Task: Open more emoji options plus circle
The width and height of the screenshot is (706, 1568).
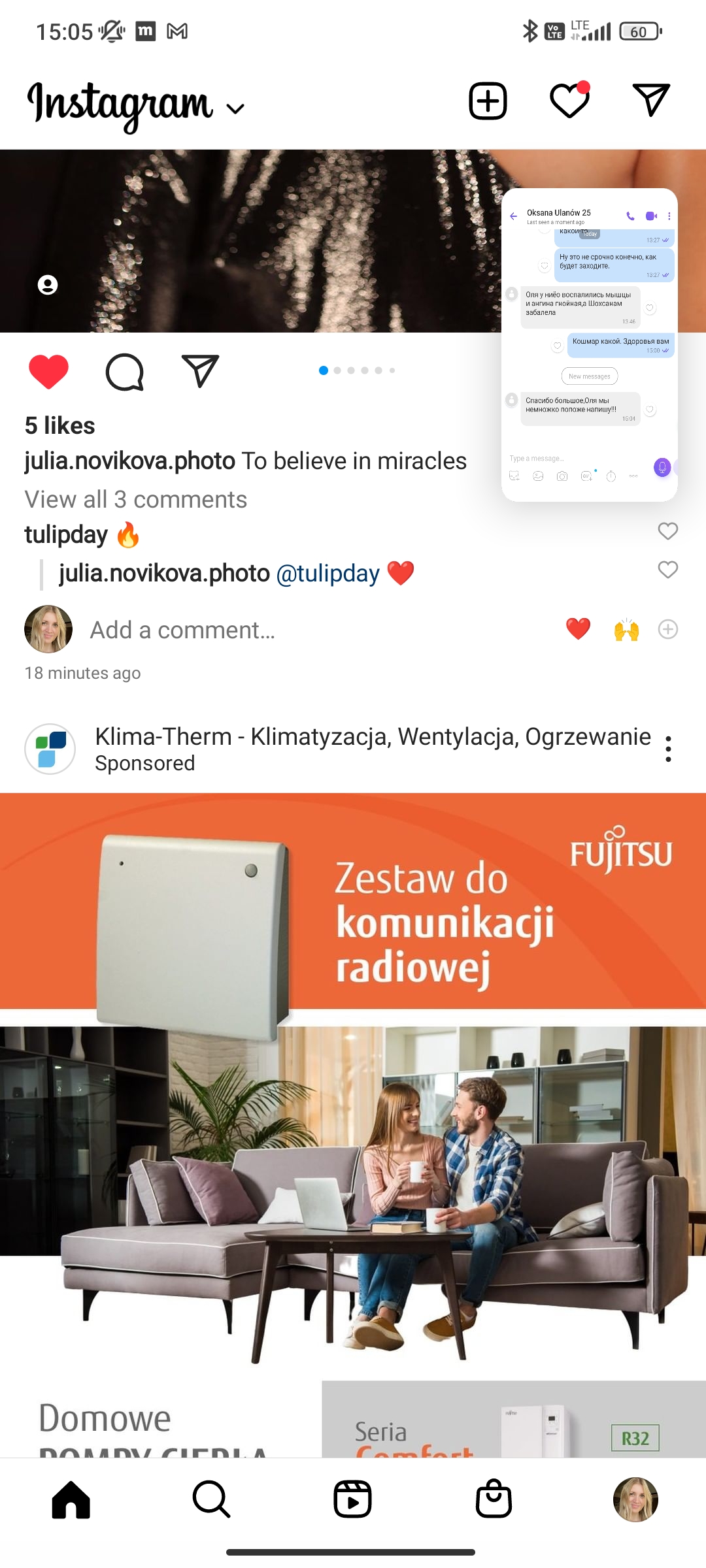Action: [x=667, y=629]
